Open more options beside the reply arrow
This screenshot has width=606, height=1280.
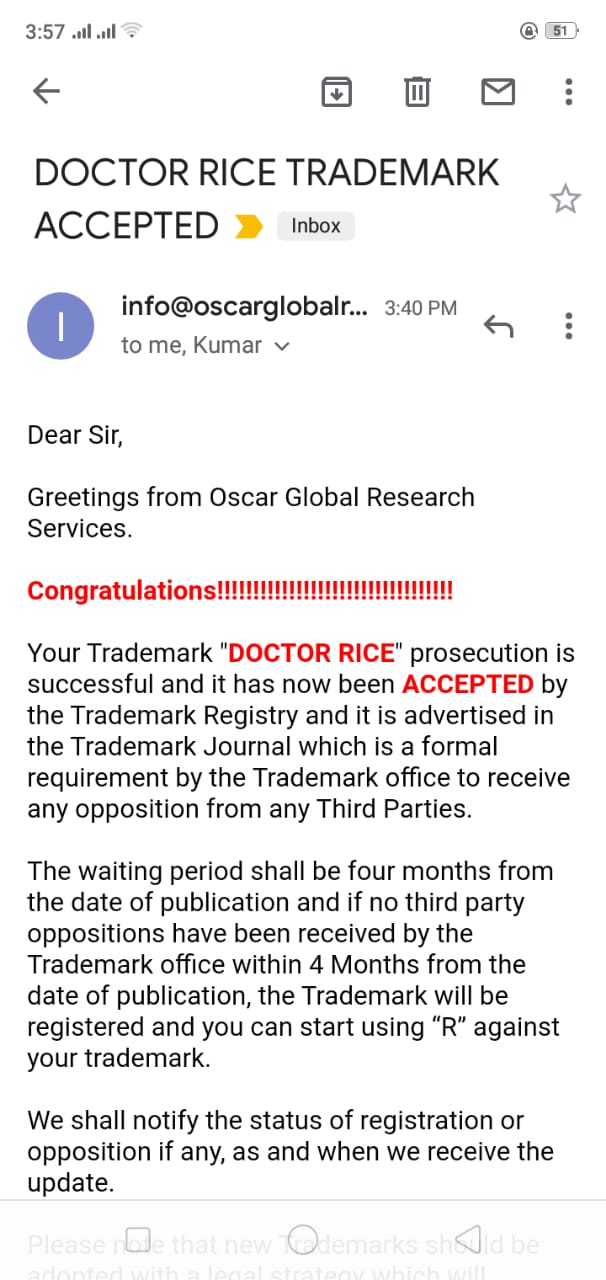tap(568, 326)
